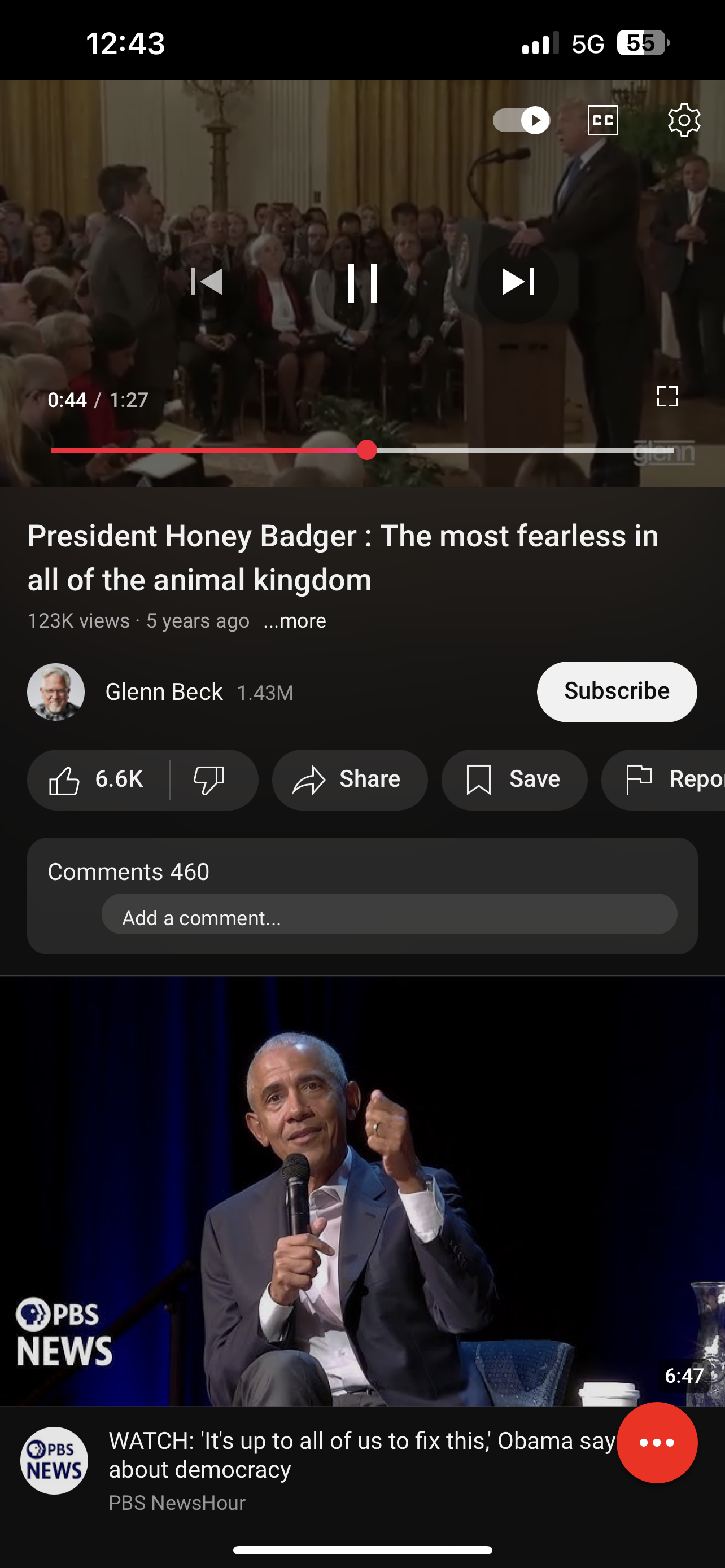Open video settings gear
Screen dimensions: 725x1568
(684, 120)
